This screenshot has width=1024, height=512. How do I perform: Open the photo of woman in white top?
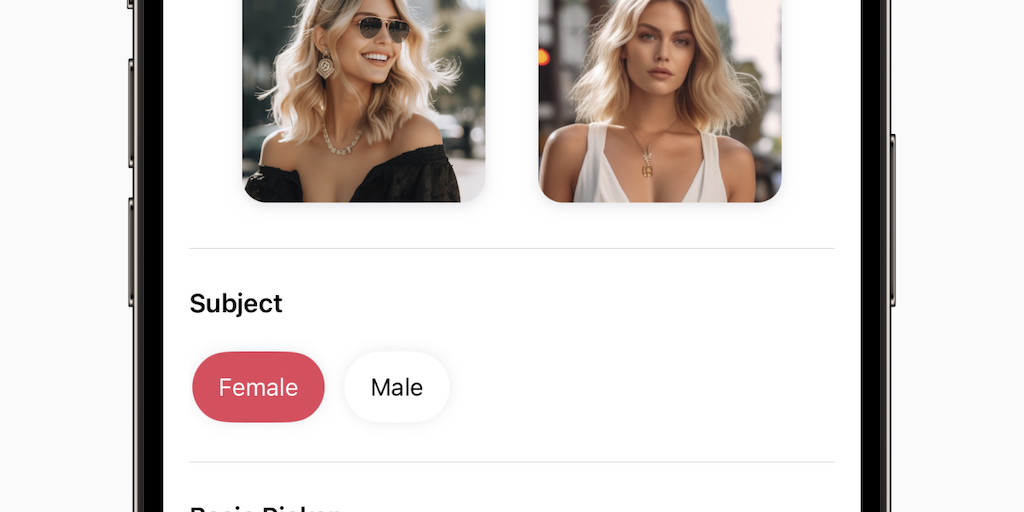click(659, 100)
